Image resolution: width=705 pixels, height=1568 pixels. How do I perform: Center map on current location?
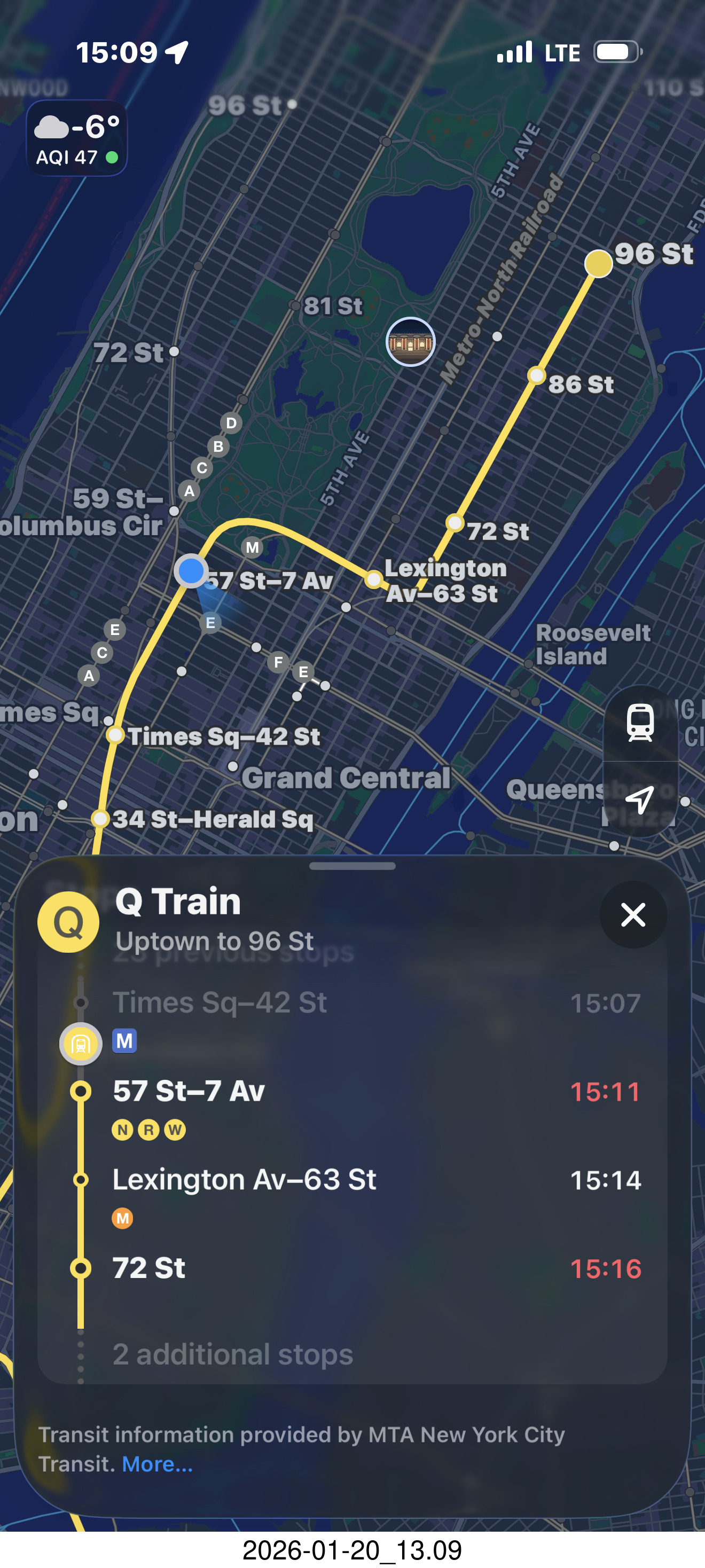640,798
